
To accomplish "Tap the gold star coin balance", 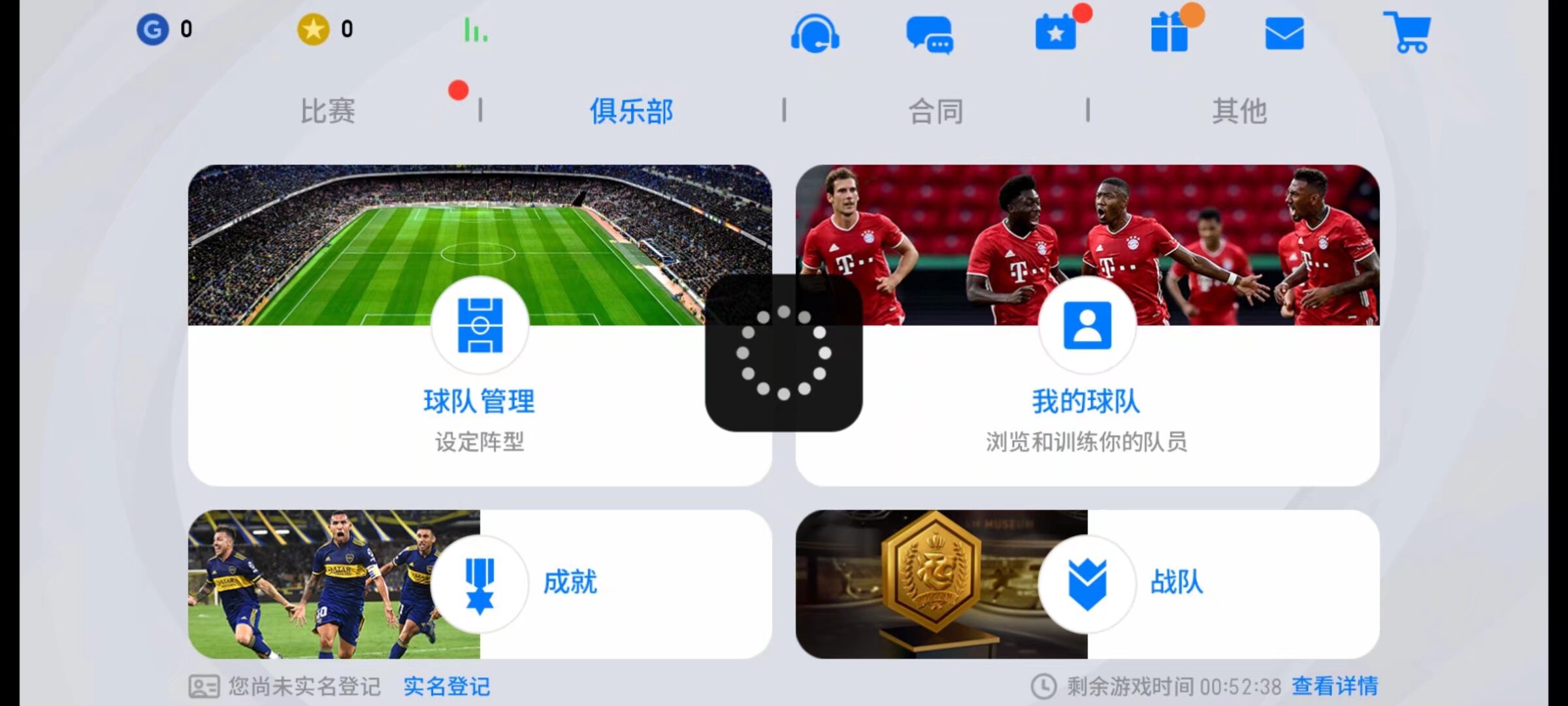I will 325,29.
